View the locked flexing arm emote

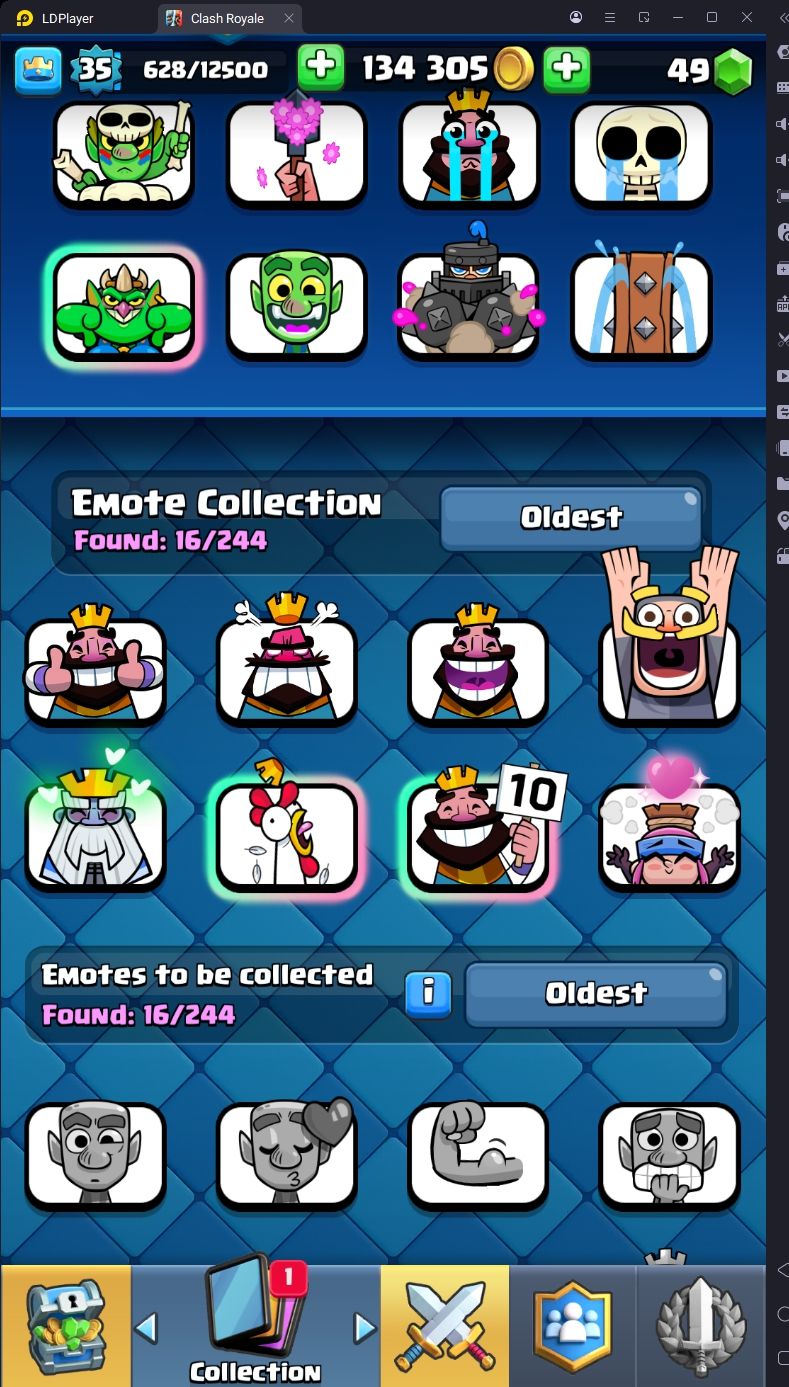click(x=478, y=1155)
